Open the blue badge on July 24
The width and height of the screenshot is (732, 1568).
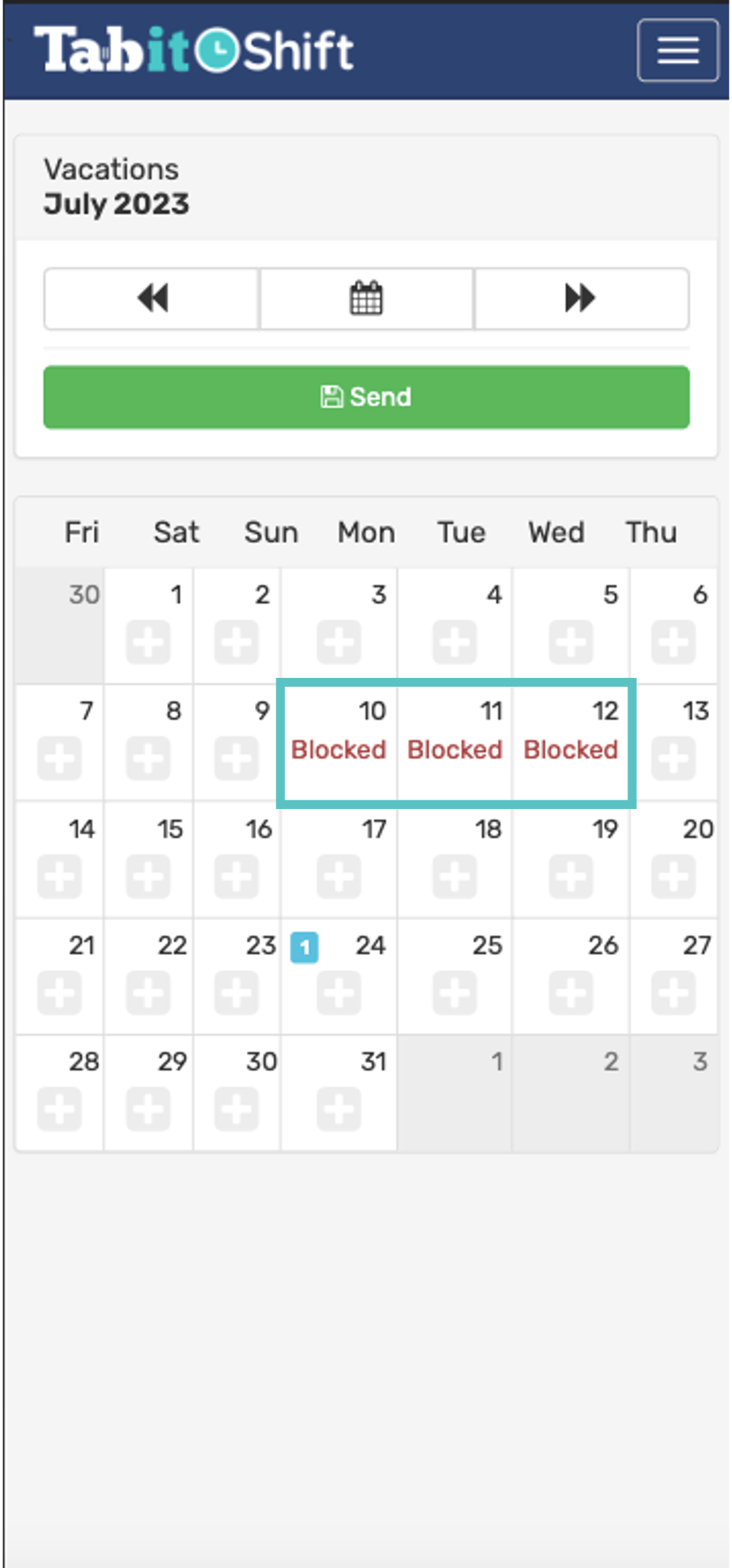304,947
